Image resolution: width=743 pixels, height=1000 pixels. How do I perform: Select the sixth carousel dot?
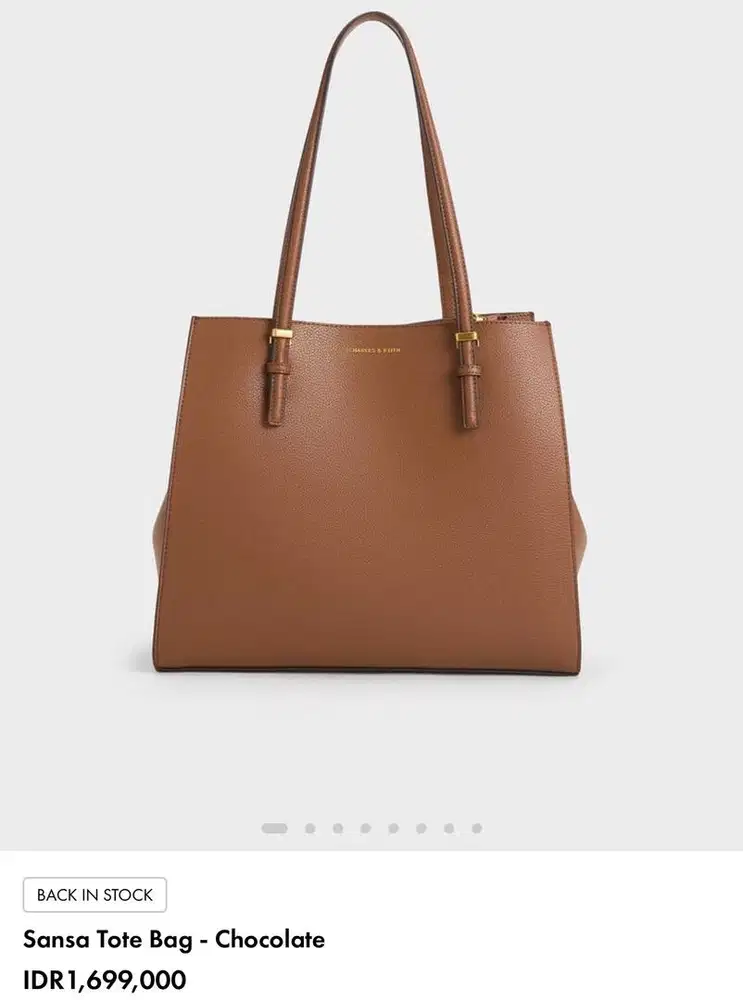422,827
